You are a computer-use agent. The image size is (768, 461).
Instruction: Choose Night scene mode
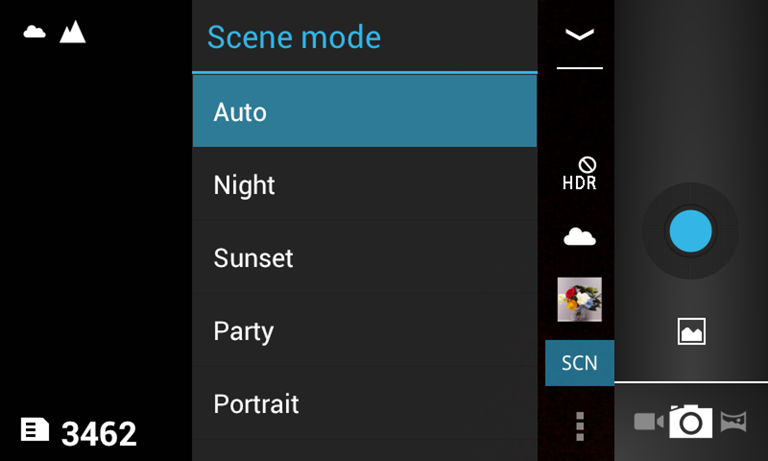tap(364, 185)
